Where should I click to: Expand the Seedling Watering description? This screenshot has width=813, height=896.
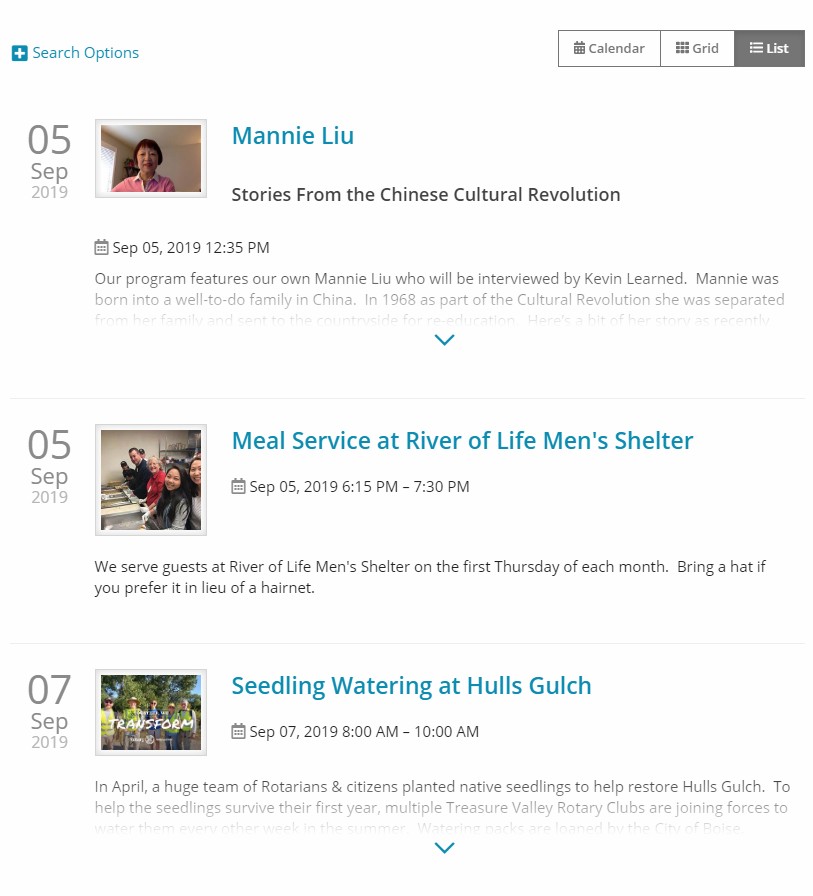pyautogui.click(x=445, y=848)
